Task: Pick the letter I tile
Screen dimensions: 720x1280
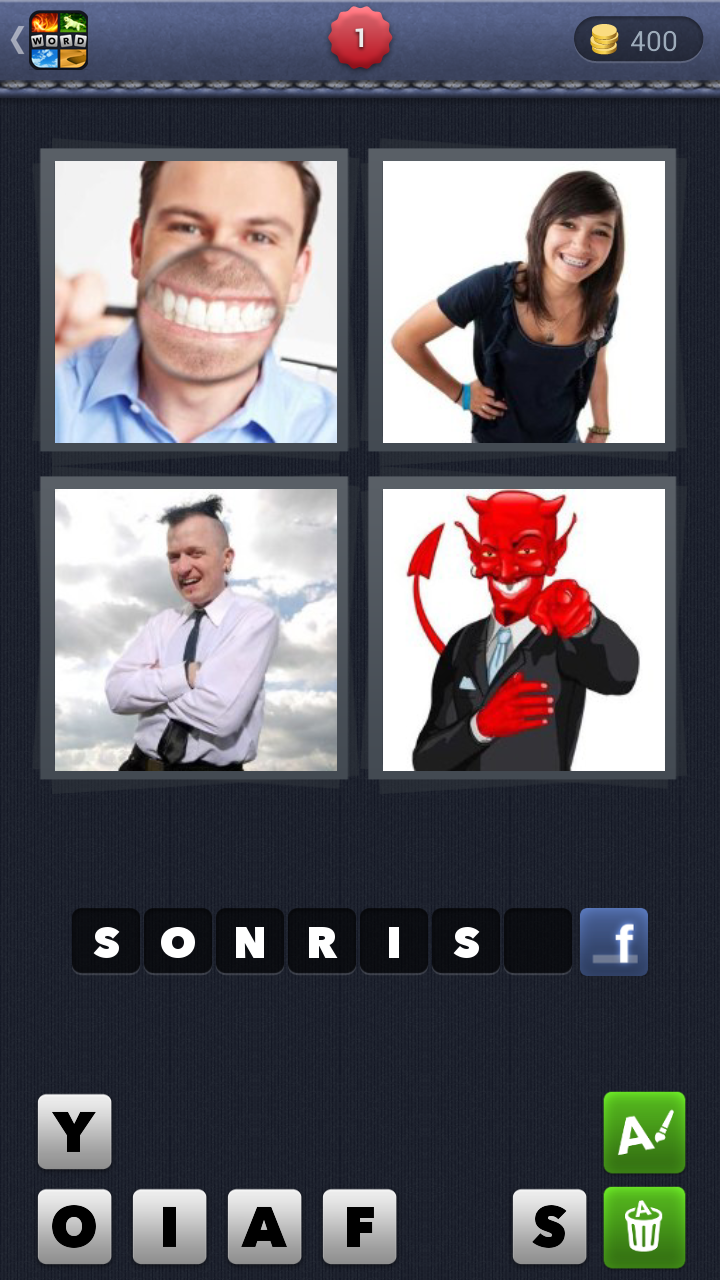Action: [169, 1226]
